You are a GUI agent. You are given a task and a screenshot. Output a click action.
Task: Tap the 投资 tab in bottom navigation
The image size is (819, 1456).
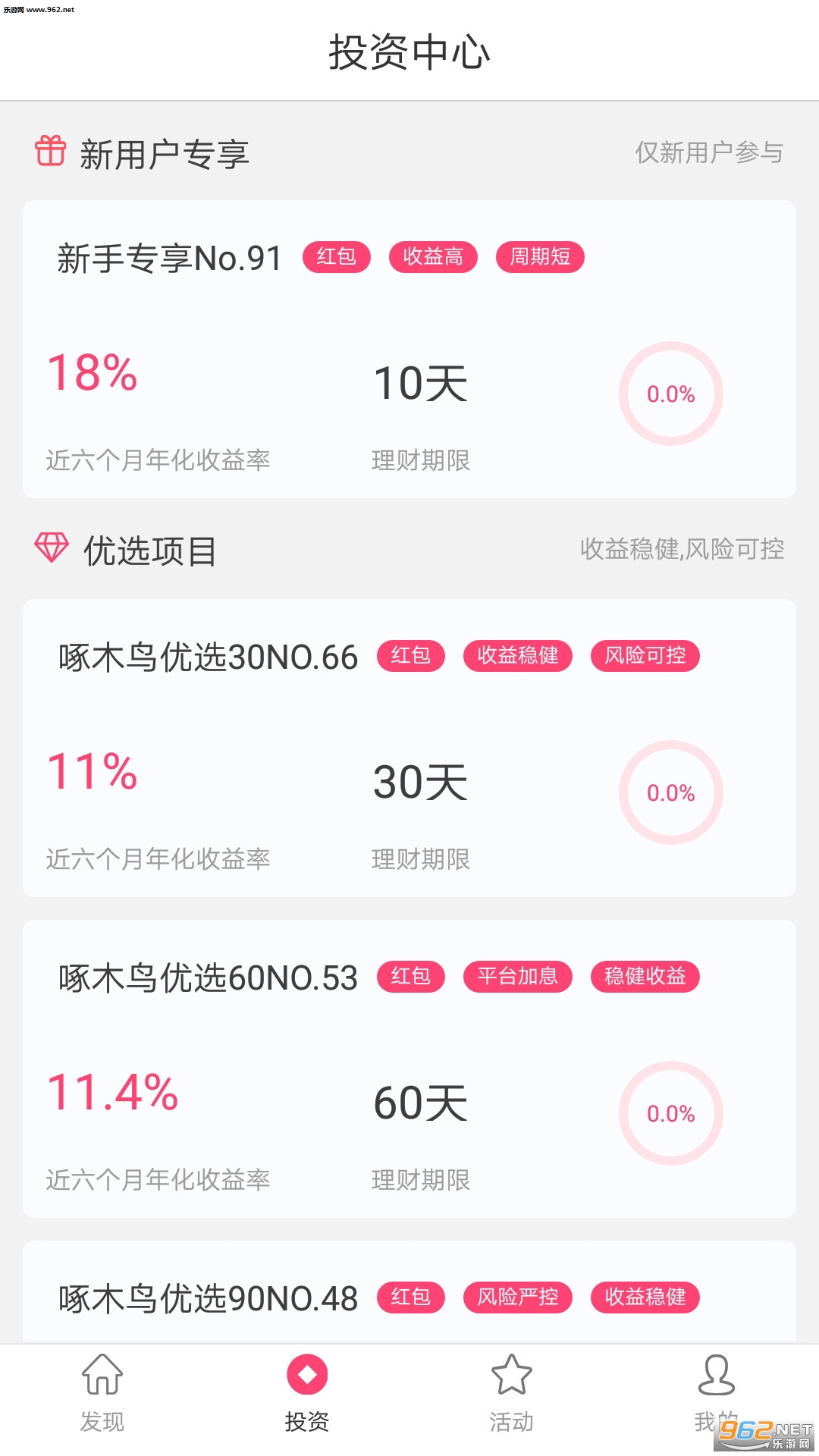click(307, 1392)
